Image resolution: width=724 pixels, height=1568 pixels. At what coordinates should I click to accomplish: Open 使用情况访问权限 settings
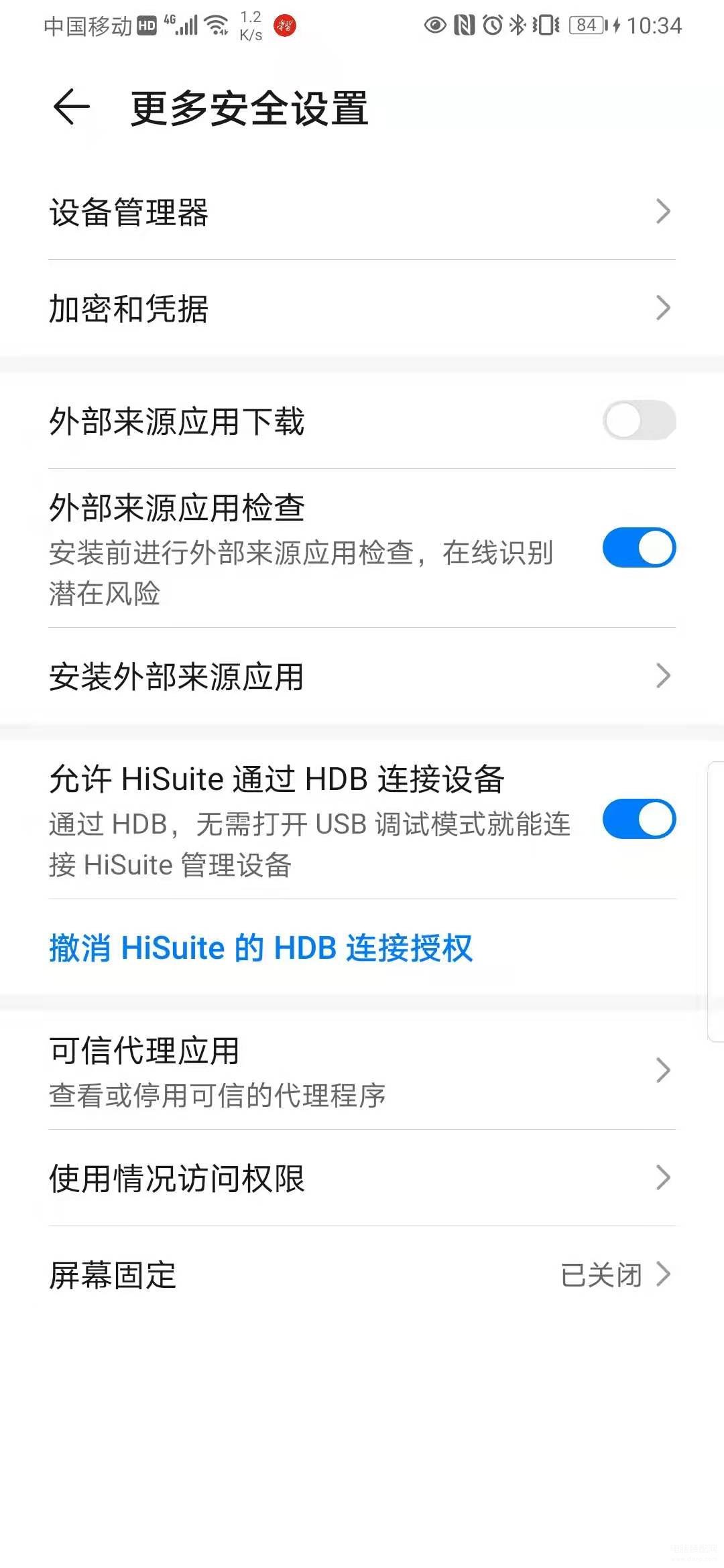362,1178
